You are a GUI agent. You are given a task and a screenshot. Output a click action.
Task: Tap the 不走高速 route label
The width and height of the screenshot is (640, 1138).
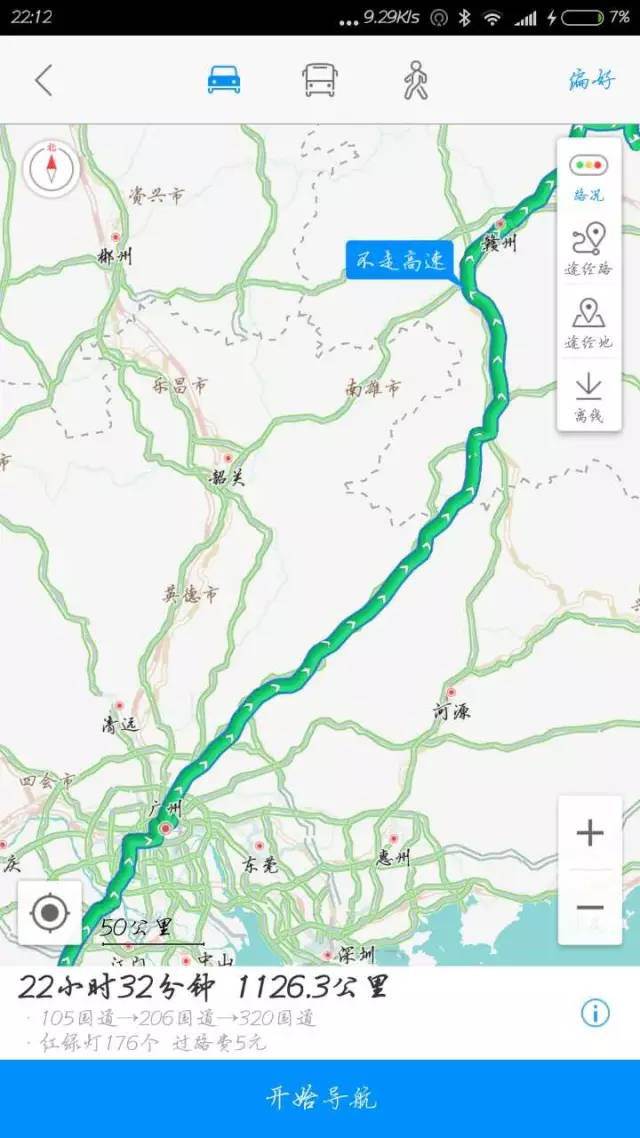400,261
